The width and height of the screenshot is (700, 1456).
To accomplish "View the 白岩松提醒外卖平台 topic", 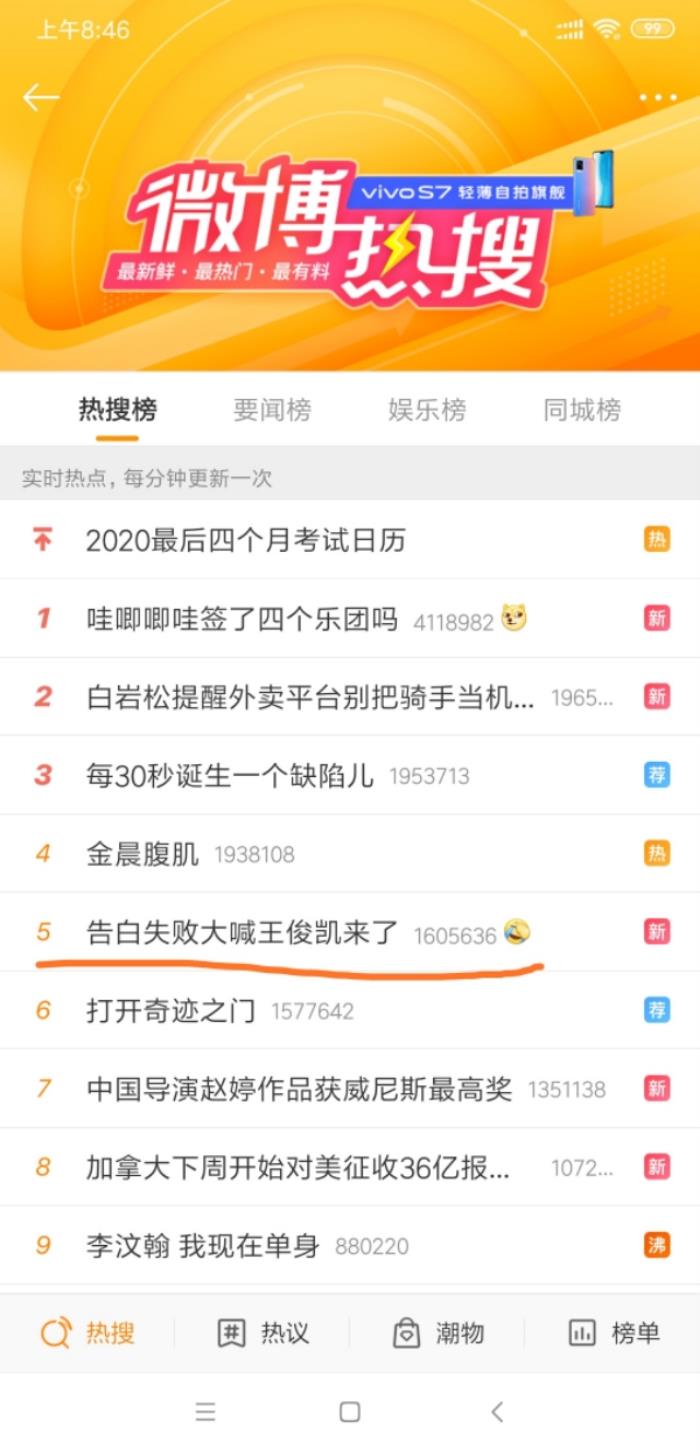I will click(310, 697).
